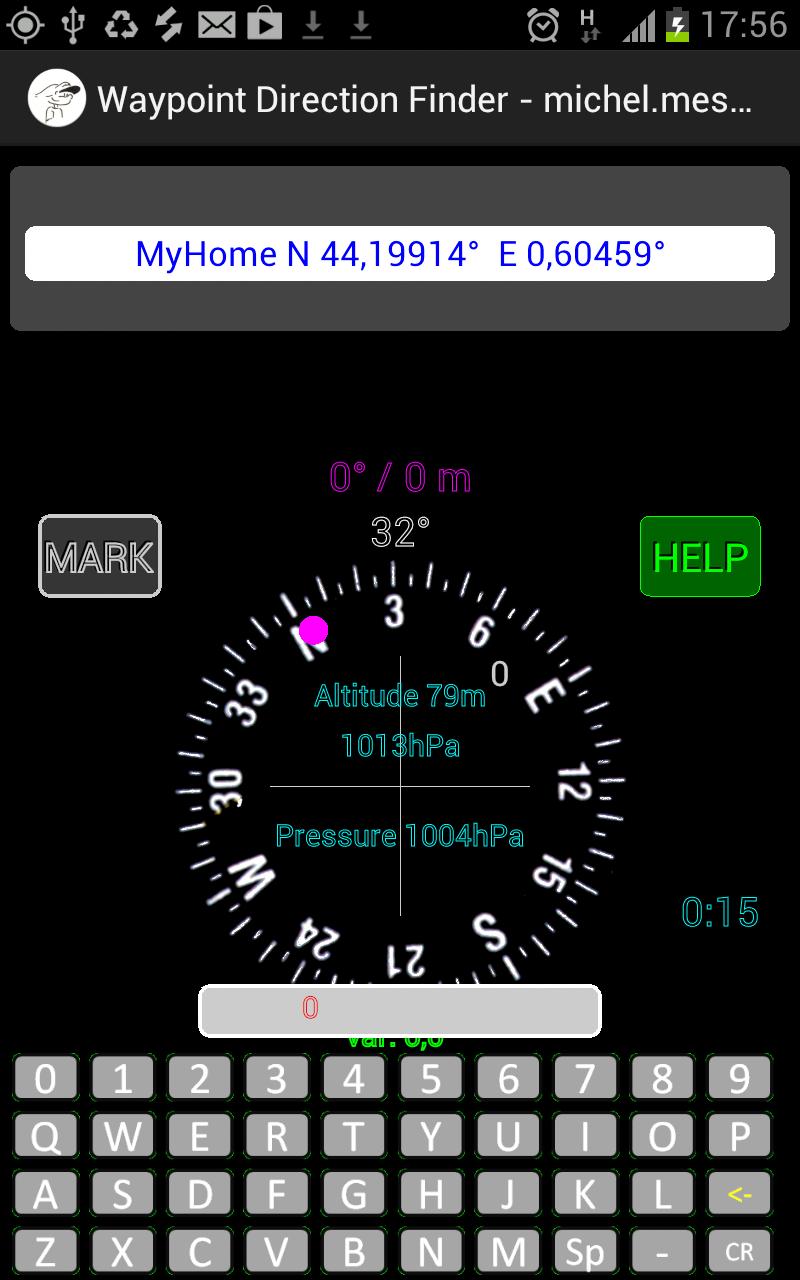This screenshot has height=1280, width=800.
Task: Tap the magenta waypoint dot on compass
Action: click(x=316, y=630)
